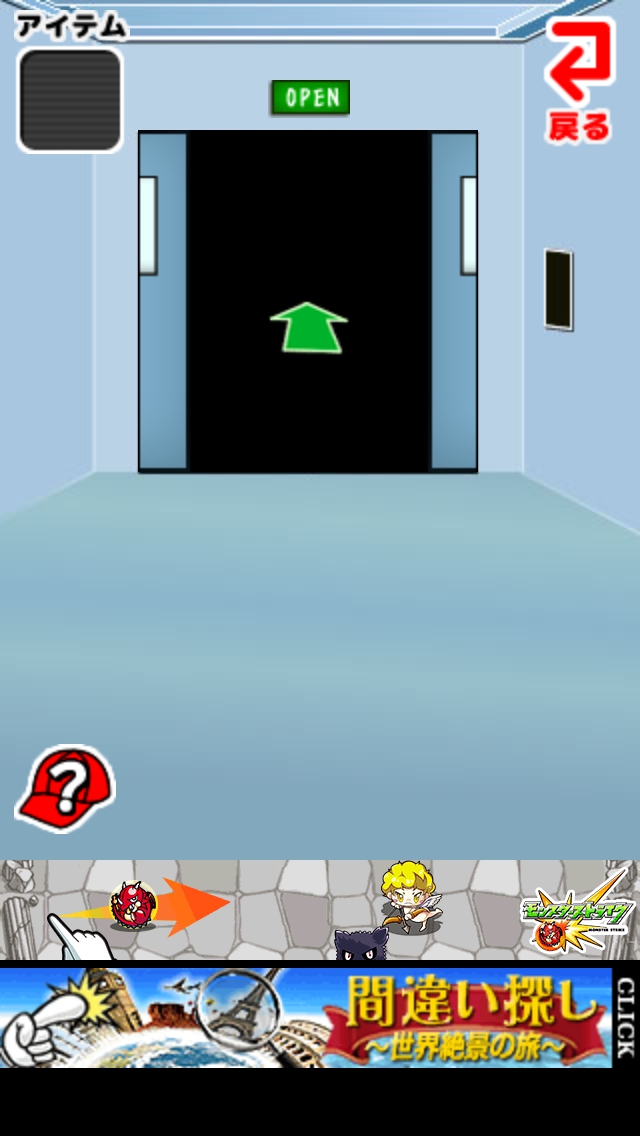Open the Monster Strike ad banner
The width and height of the screenshot is (640, 1136).
click(x=320, y=910)
